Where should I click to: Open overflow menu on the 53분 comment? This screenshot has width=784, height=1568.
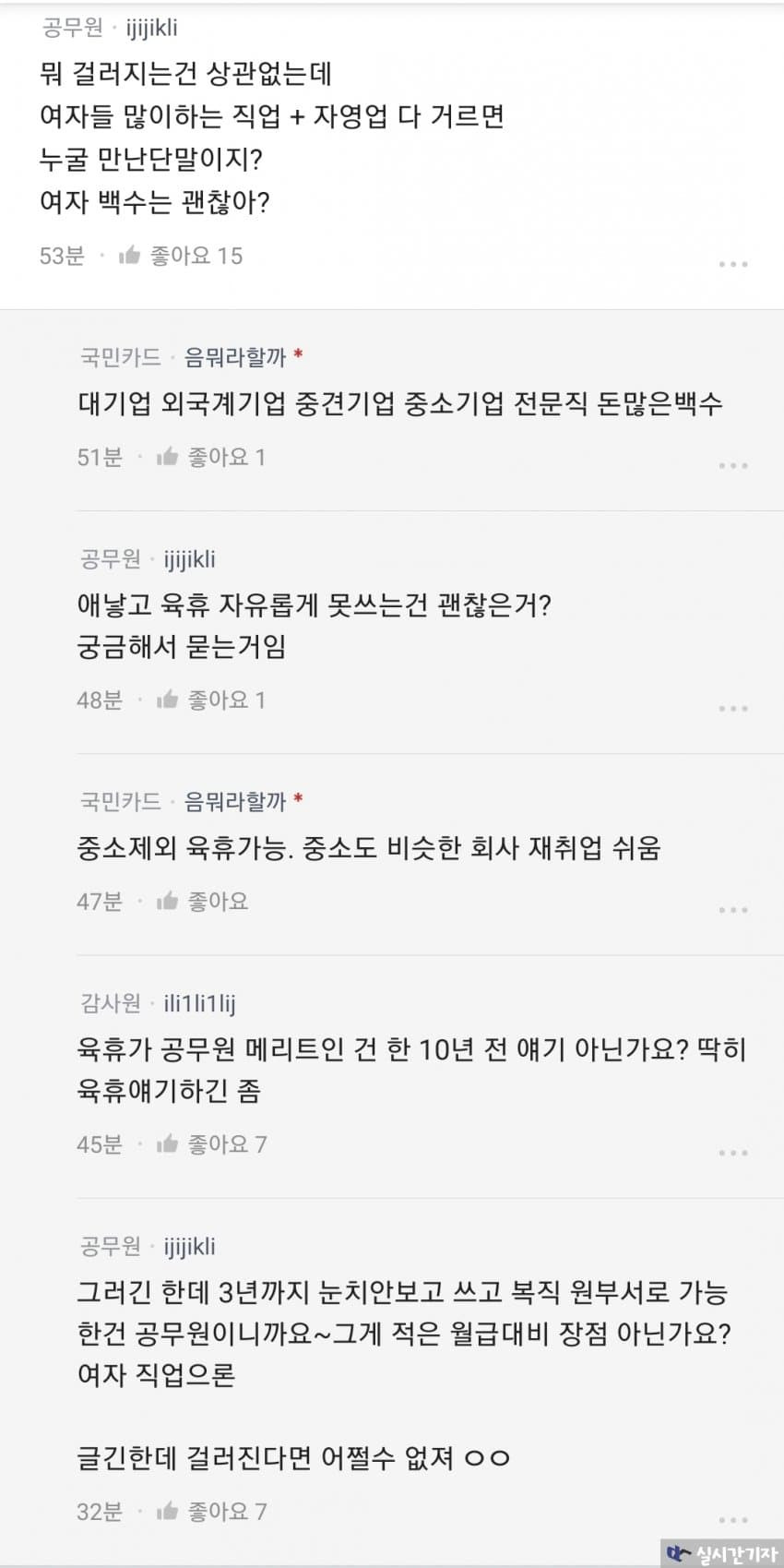(x=732, y=264)
